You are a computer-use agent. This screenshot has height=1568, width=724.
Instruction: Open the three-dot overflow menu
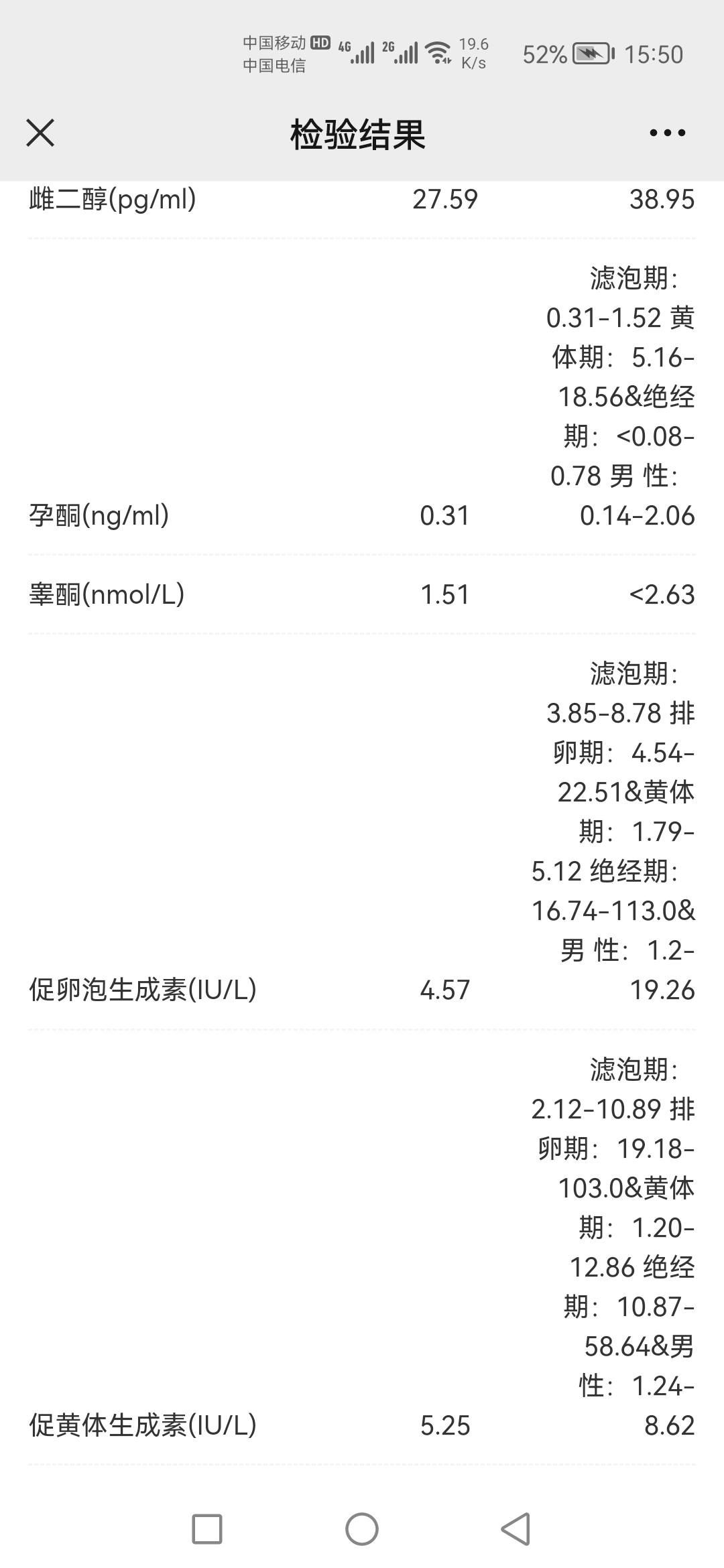coord(667,133)
